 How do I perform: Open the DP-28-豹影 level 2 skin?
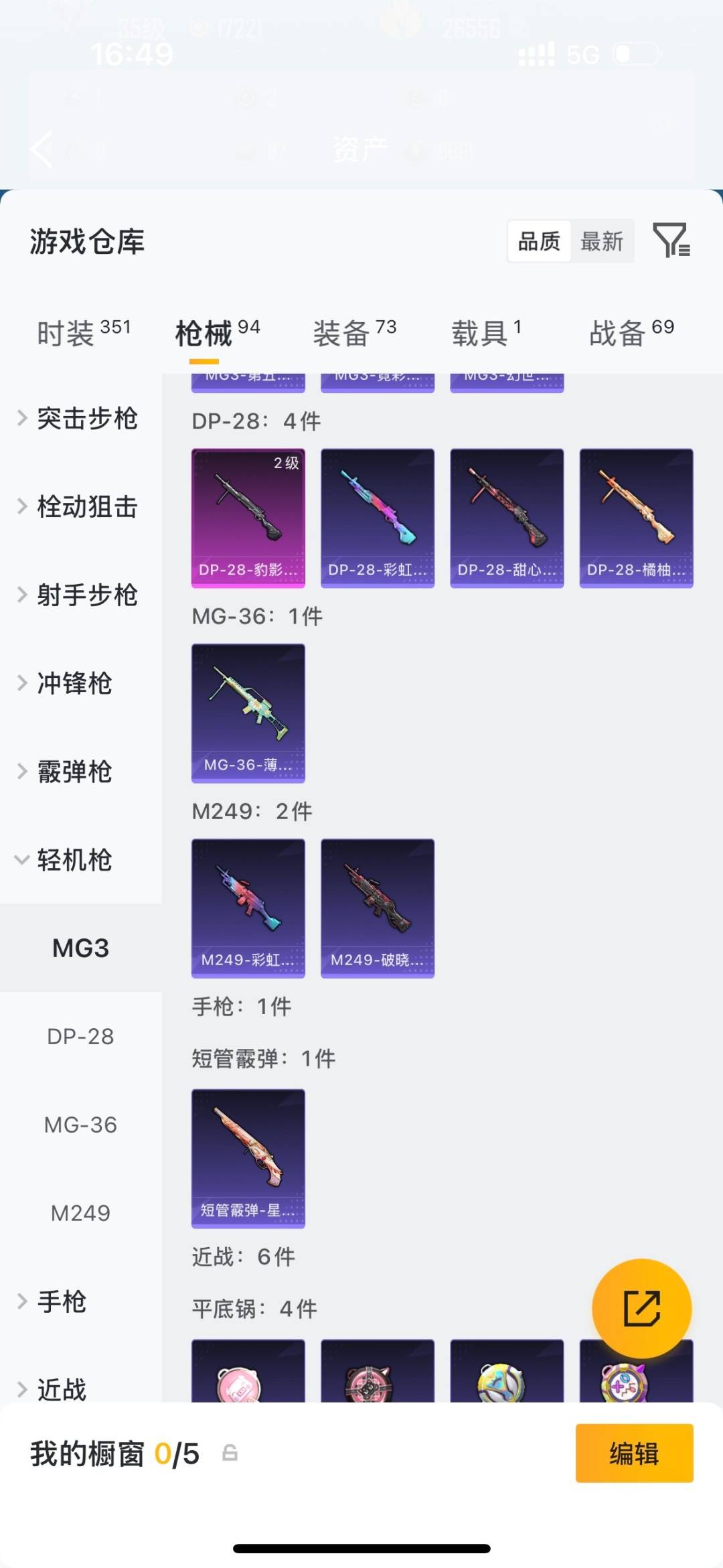click(x=248, y=516)
